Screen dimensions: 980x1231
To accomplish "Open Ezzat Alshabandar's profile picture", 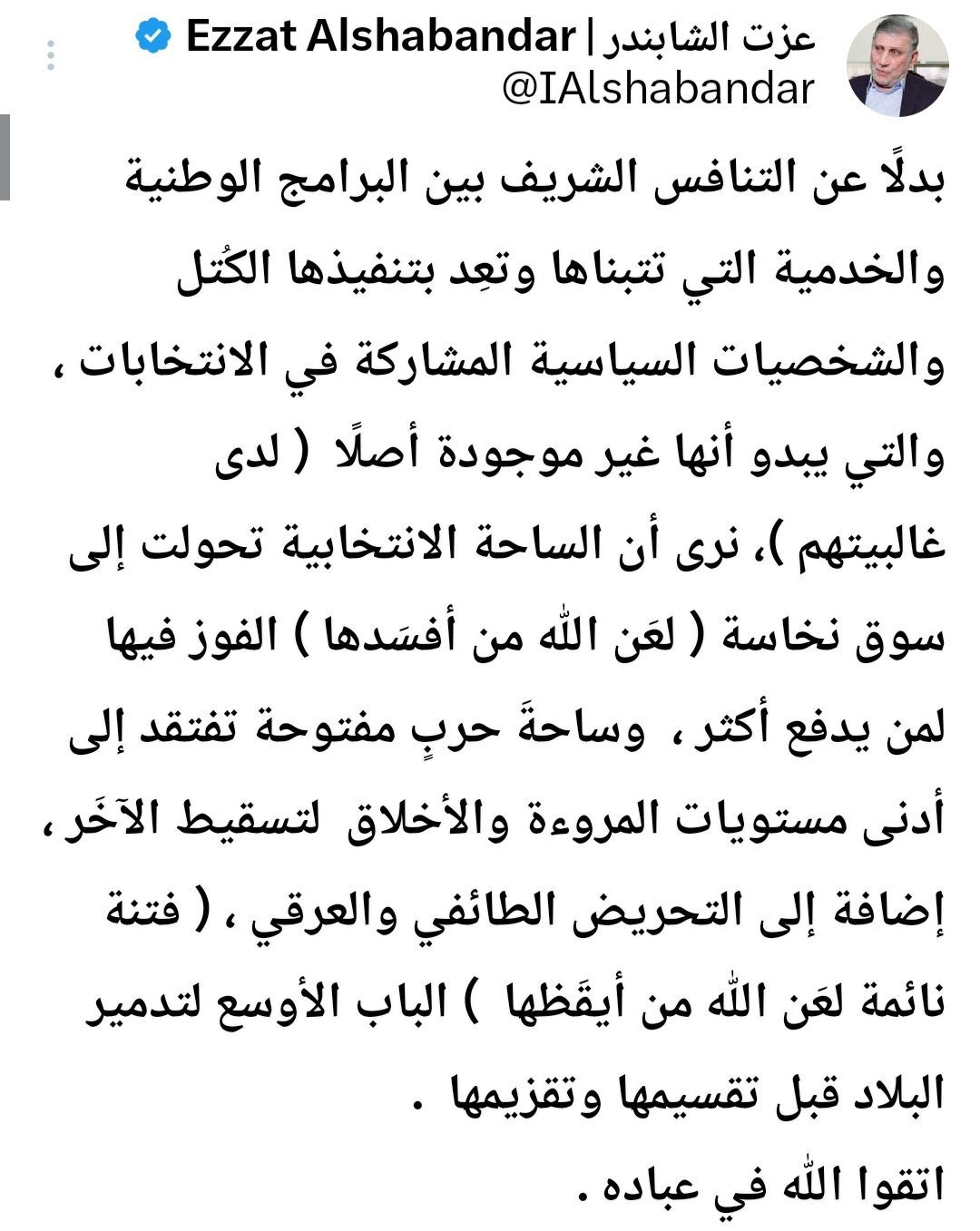I will click(897, 66).
